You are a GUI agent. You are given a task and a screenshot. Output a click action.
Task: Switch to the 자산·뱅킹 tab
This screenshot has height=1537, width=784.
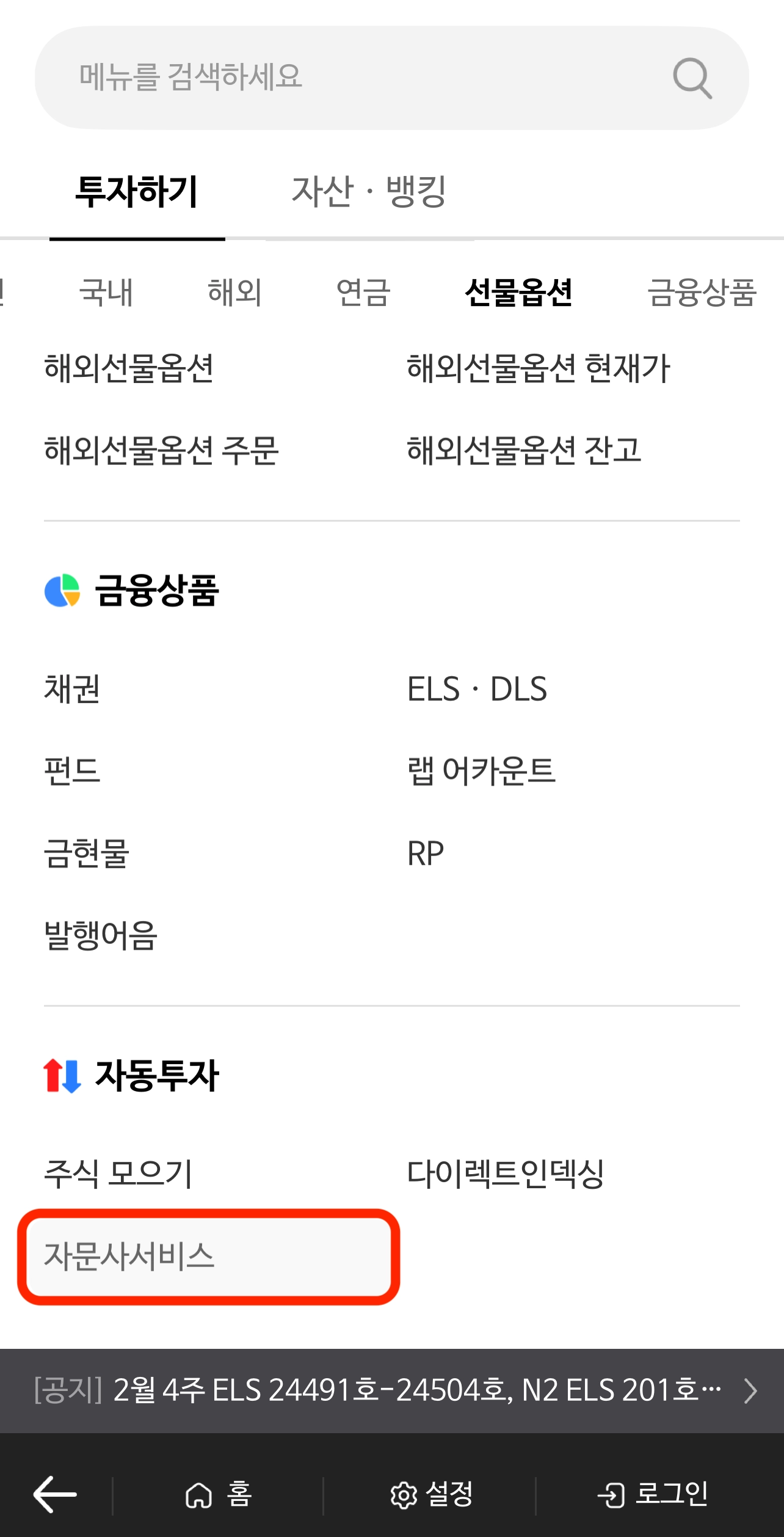[x=369, y=192]
